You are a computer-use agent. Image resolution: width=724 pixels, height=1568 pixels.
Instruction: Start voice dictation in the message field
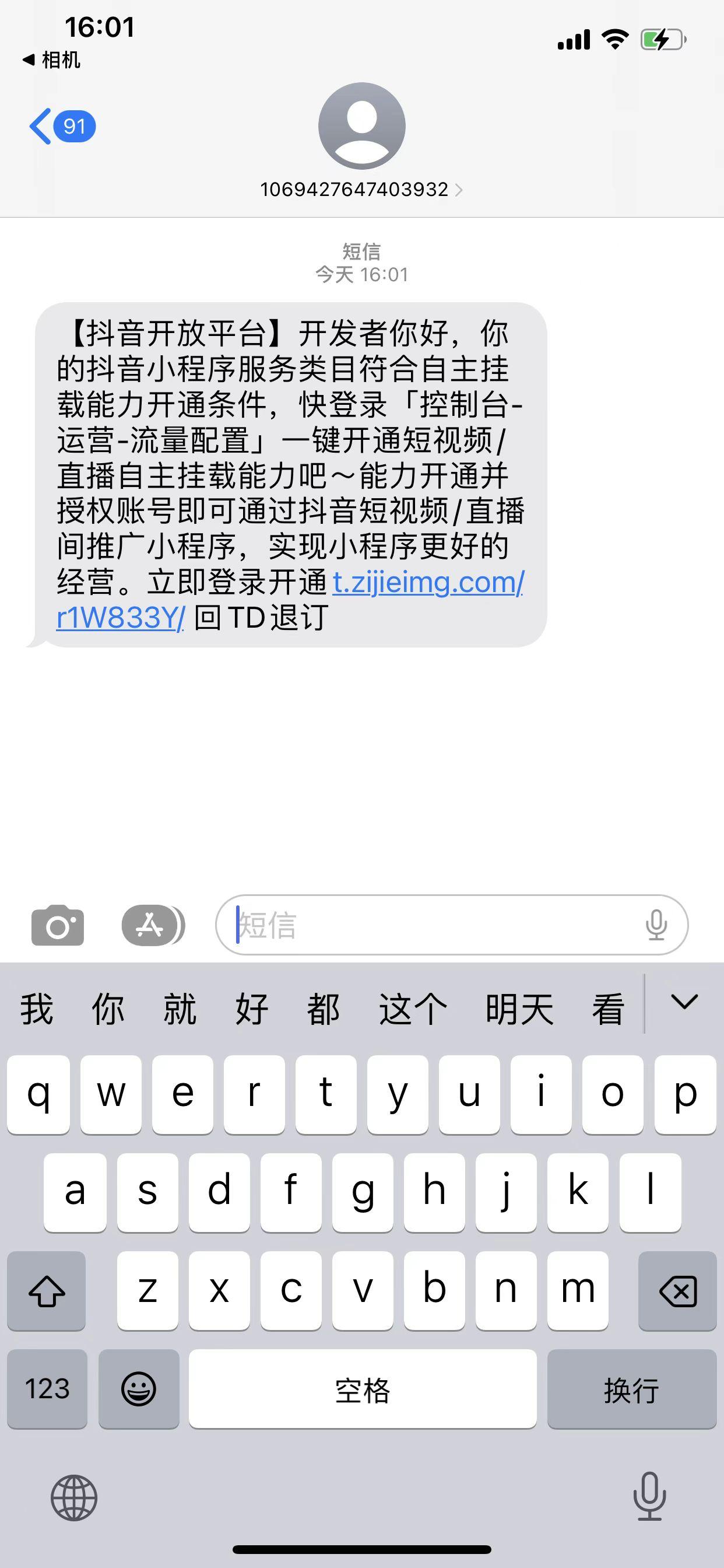[x=656, y=925]
